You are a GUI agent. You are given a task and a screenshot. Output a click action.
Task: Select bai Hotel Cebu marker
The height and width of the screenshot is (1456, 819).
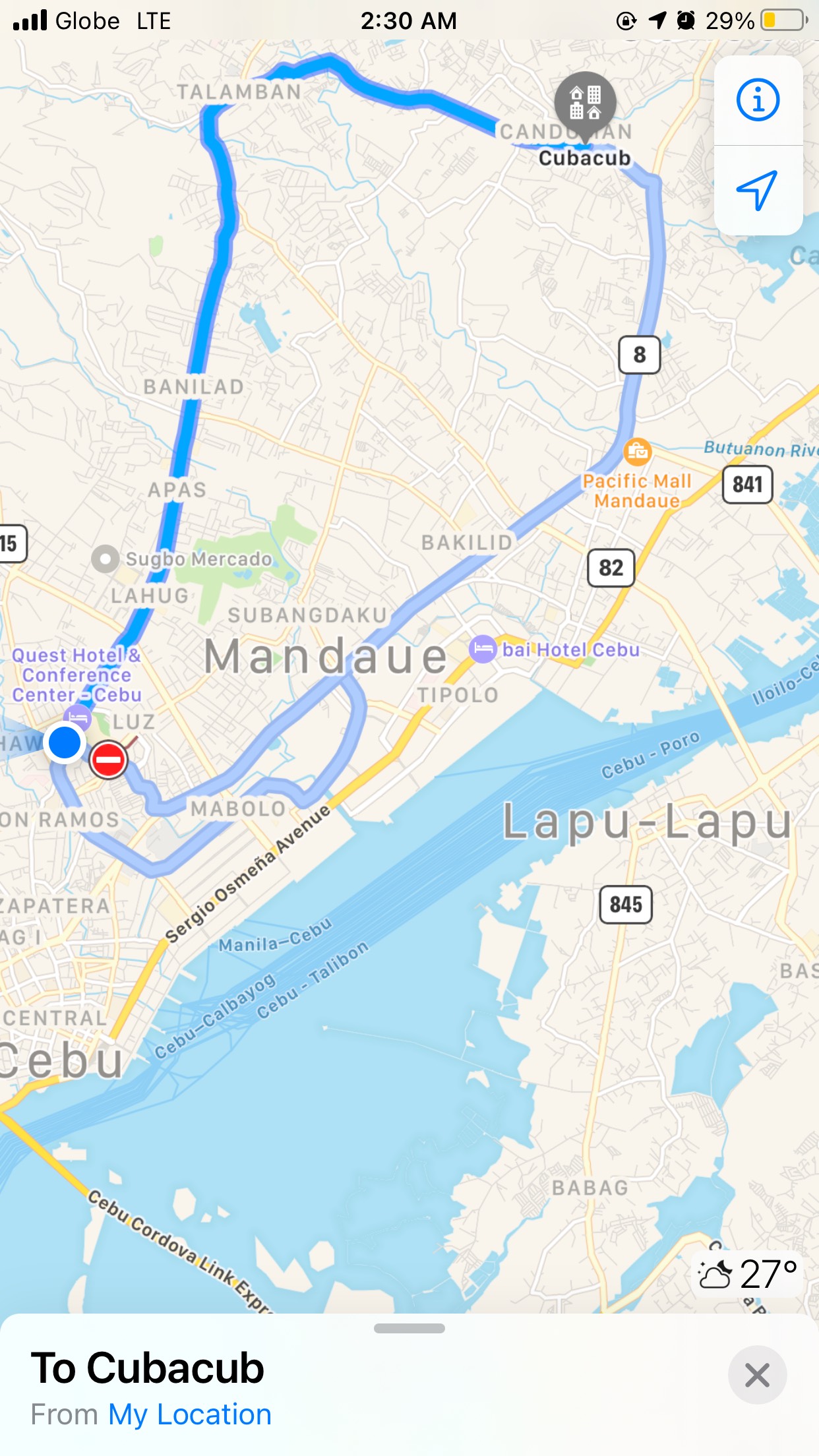coord(483,650)
